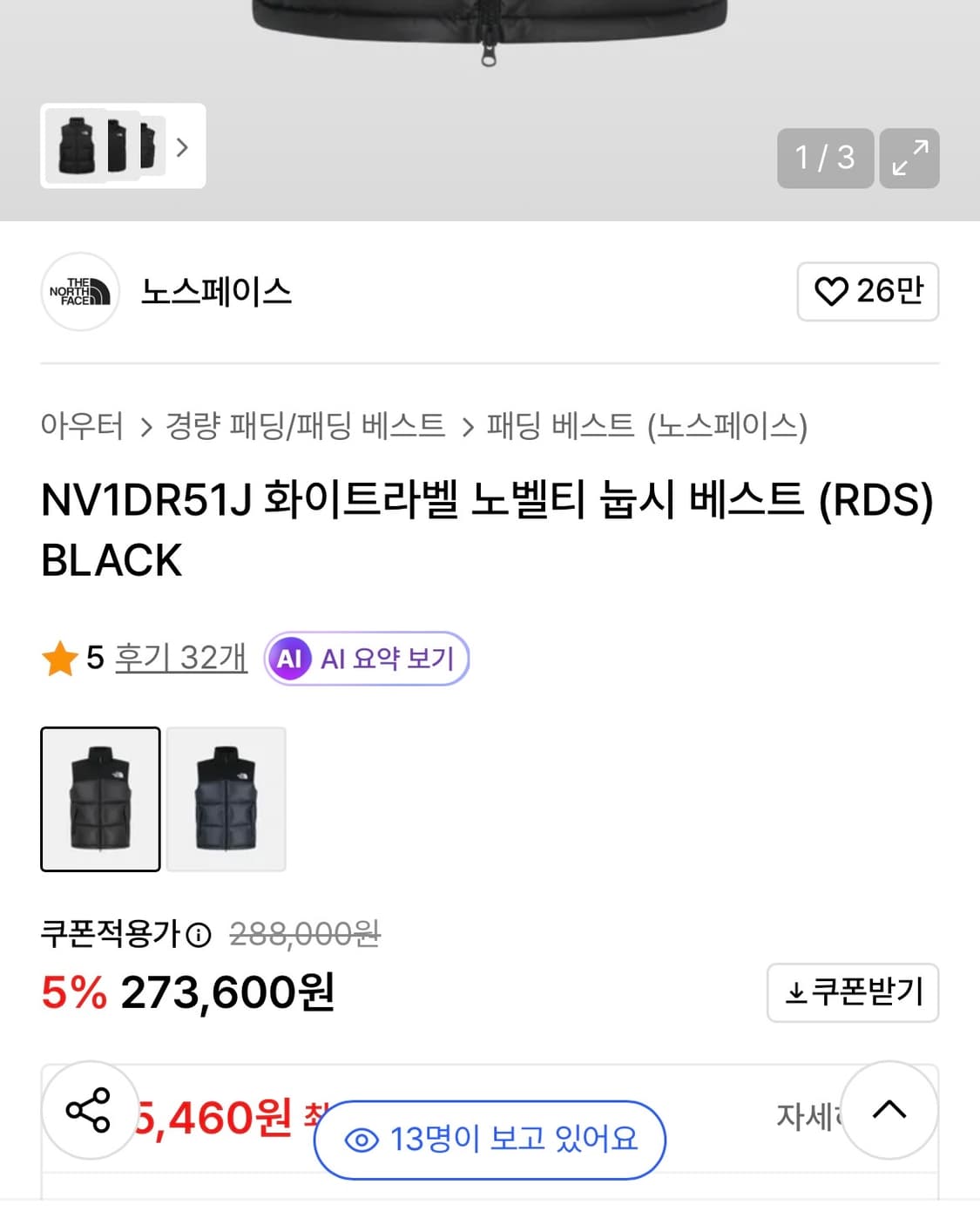Tap the star rating icon

coord(59,659)
